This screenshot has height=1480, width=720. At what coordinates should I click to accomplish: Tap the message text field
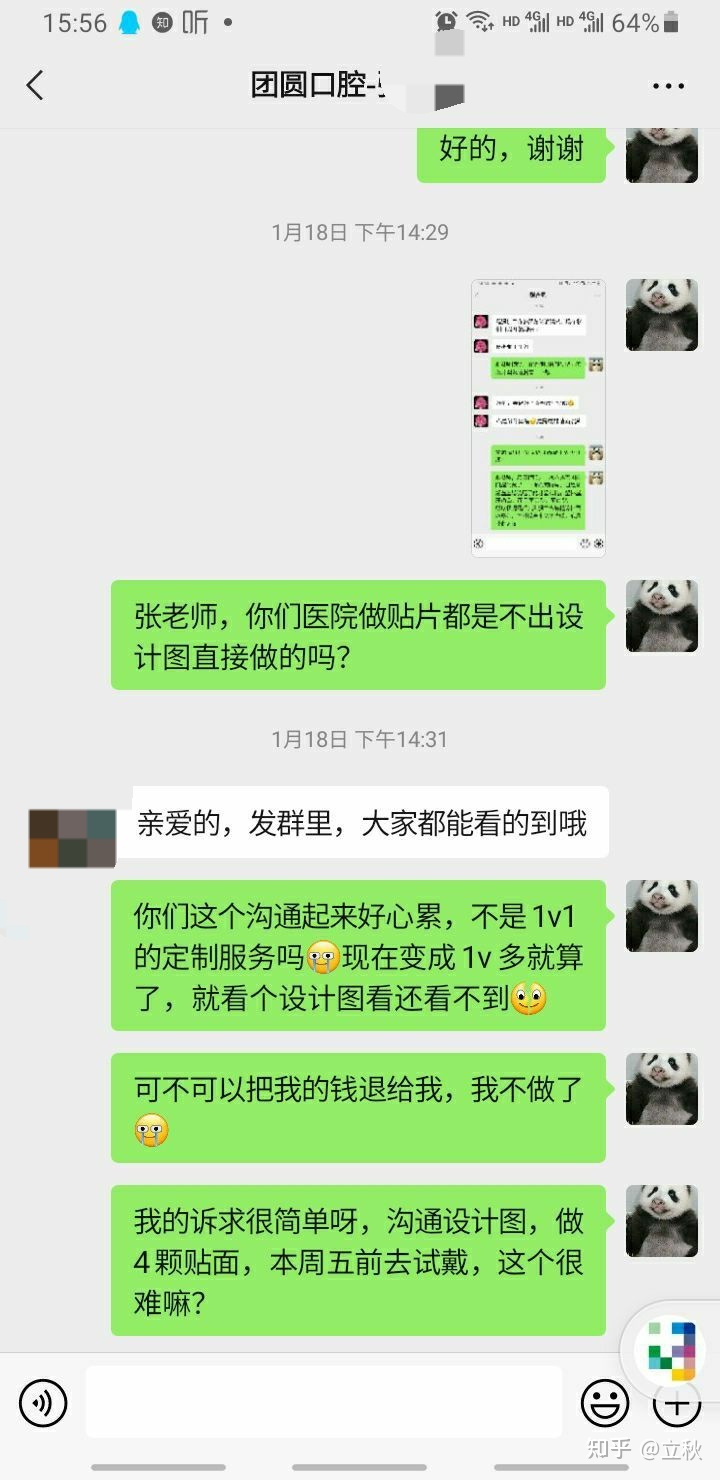pos(323,1402)
